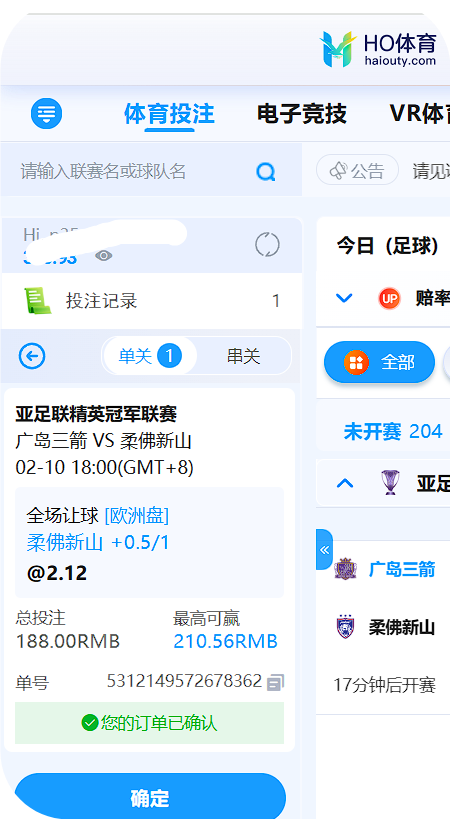Tap the league or team search field
The width and height of the screenshot is (450, 819).
pos(151,171)
